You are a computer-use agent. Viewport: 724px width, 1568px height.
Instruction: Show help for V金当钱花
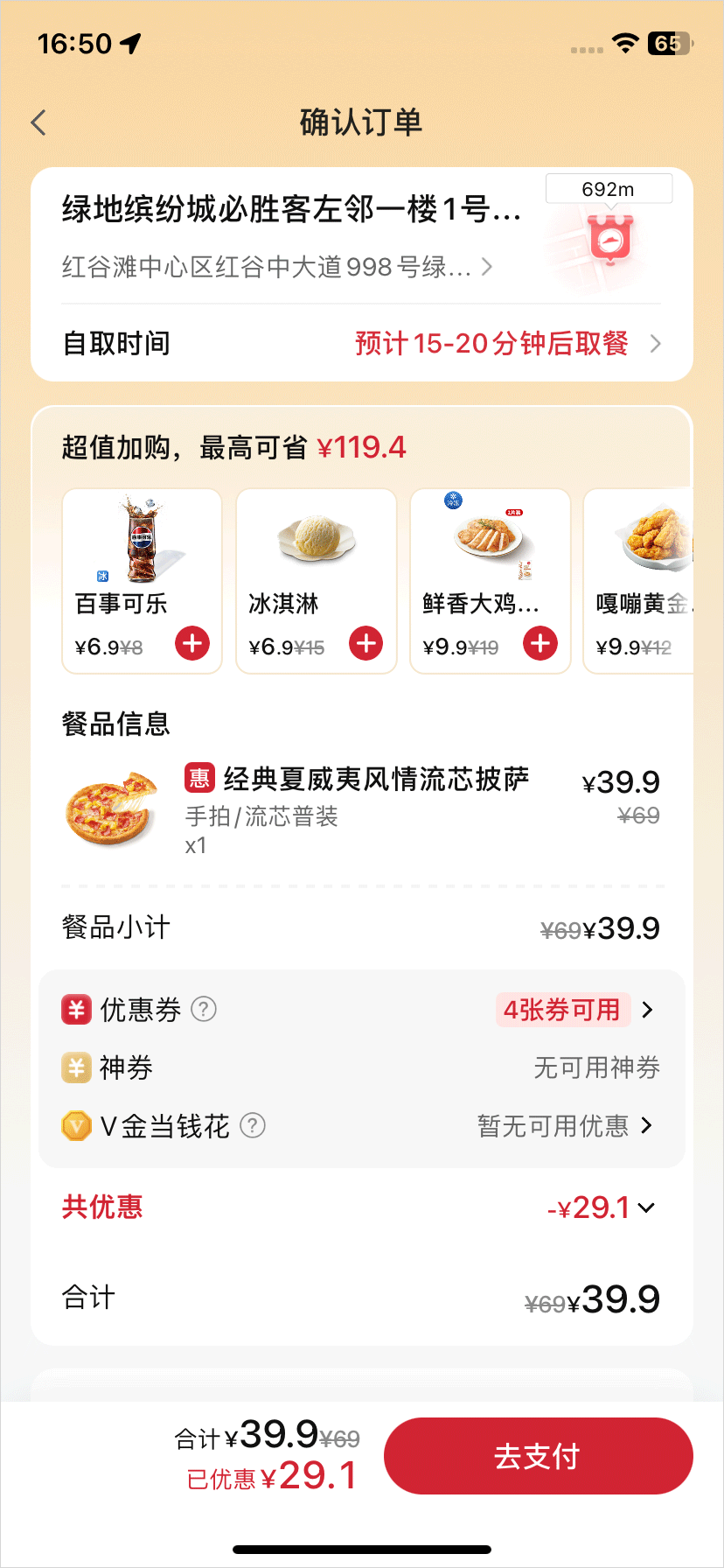pos(253,1125)
